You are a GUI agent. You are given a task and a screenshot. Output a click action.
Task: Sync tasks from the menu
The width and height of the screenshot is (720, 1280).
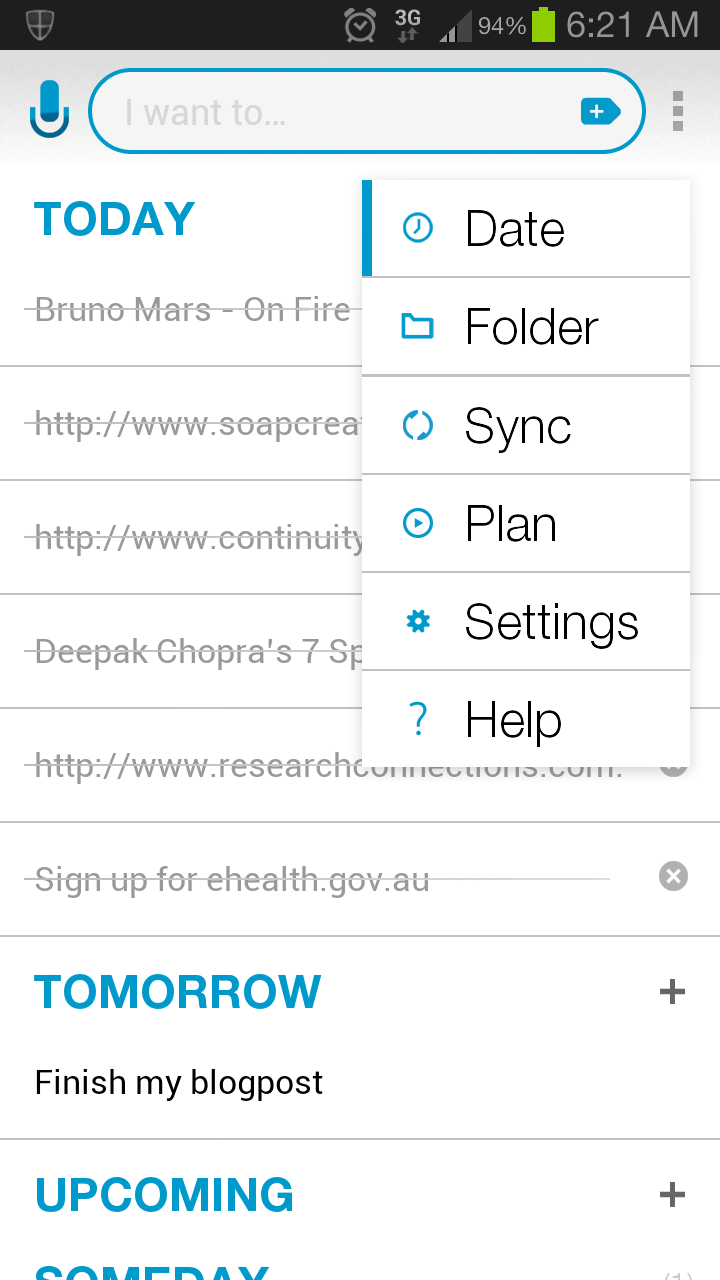526,425
